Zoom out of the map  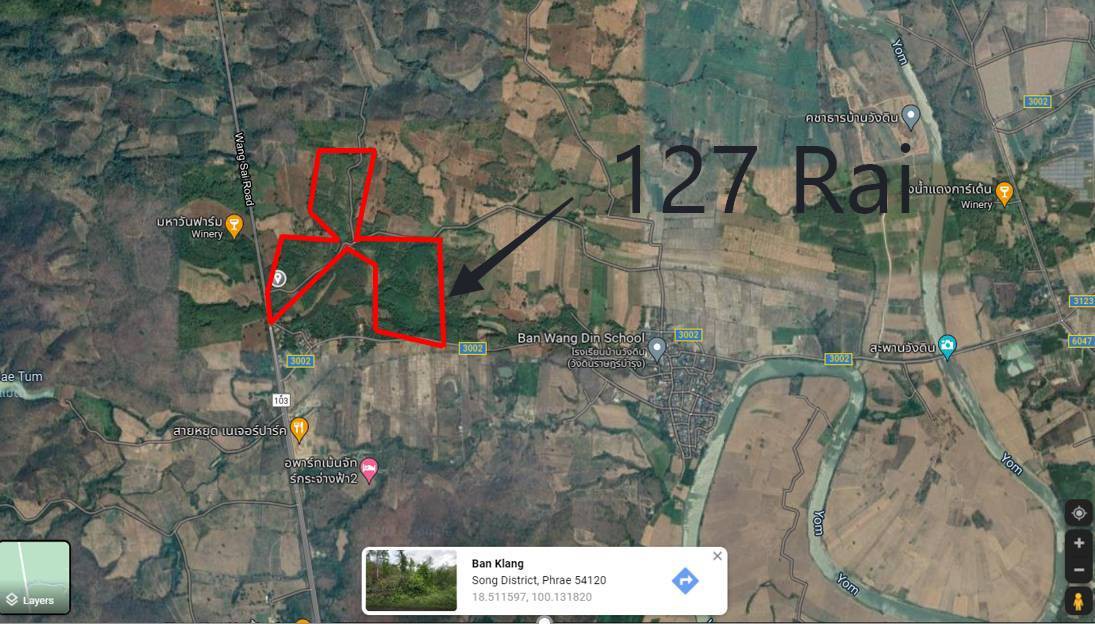(1079, 570)
